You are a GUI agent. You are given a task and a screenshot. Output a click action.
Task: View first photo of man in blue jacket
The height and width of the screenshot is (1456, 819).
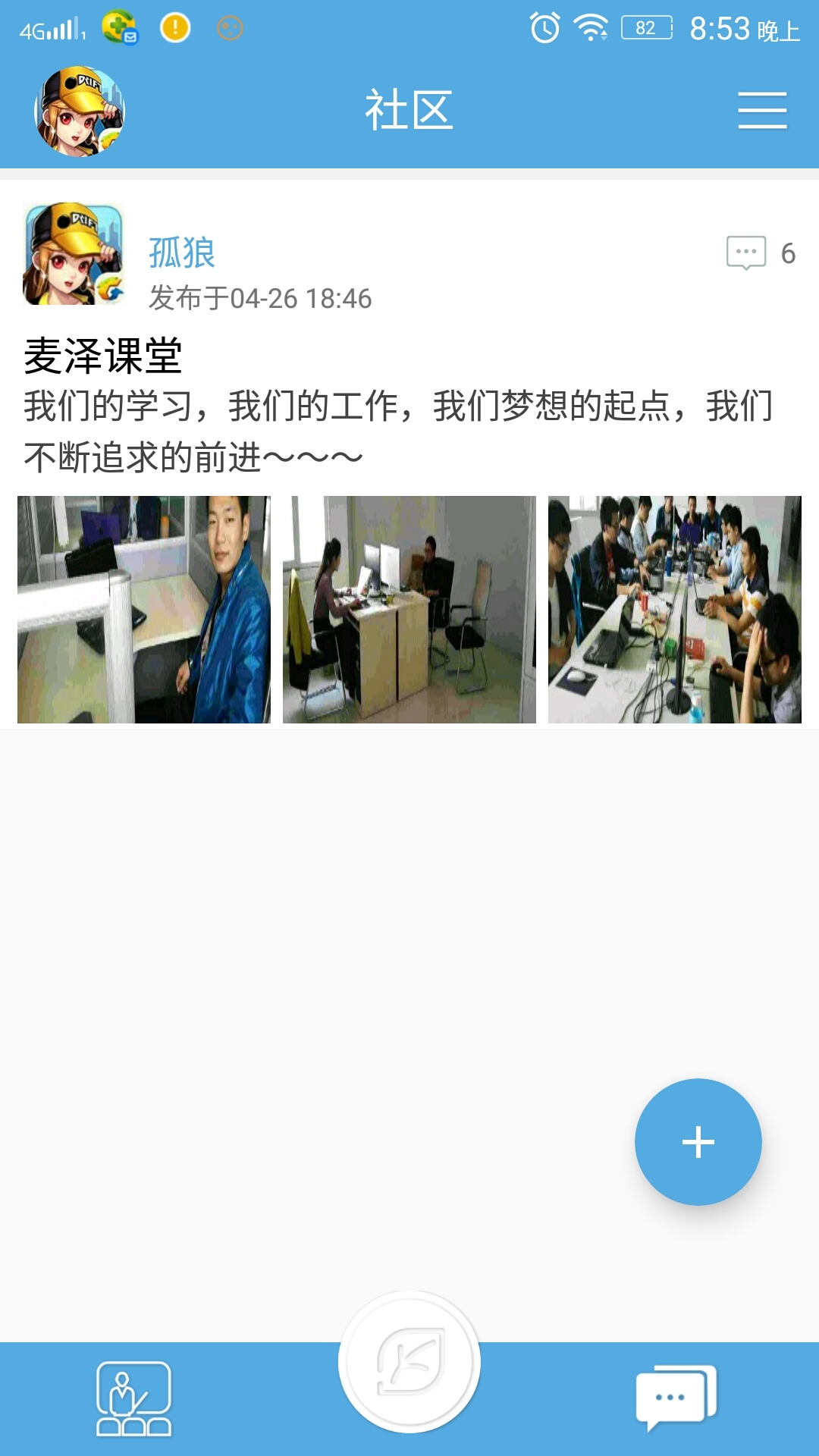click(x=144, y=609)
